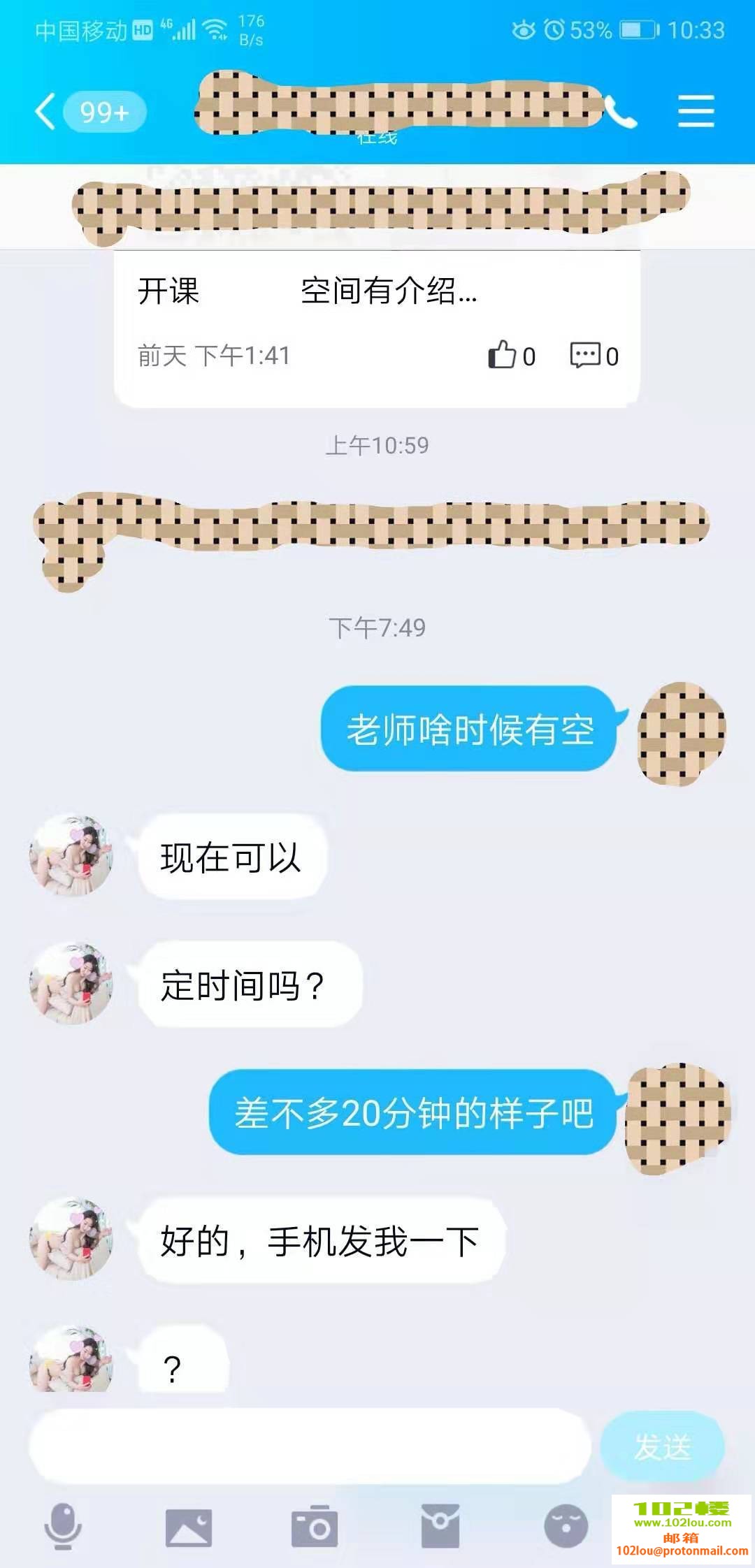The width and height of the screenshot is (755, 1568).
Task: Tap the message input field
Action: [309, 1446]
